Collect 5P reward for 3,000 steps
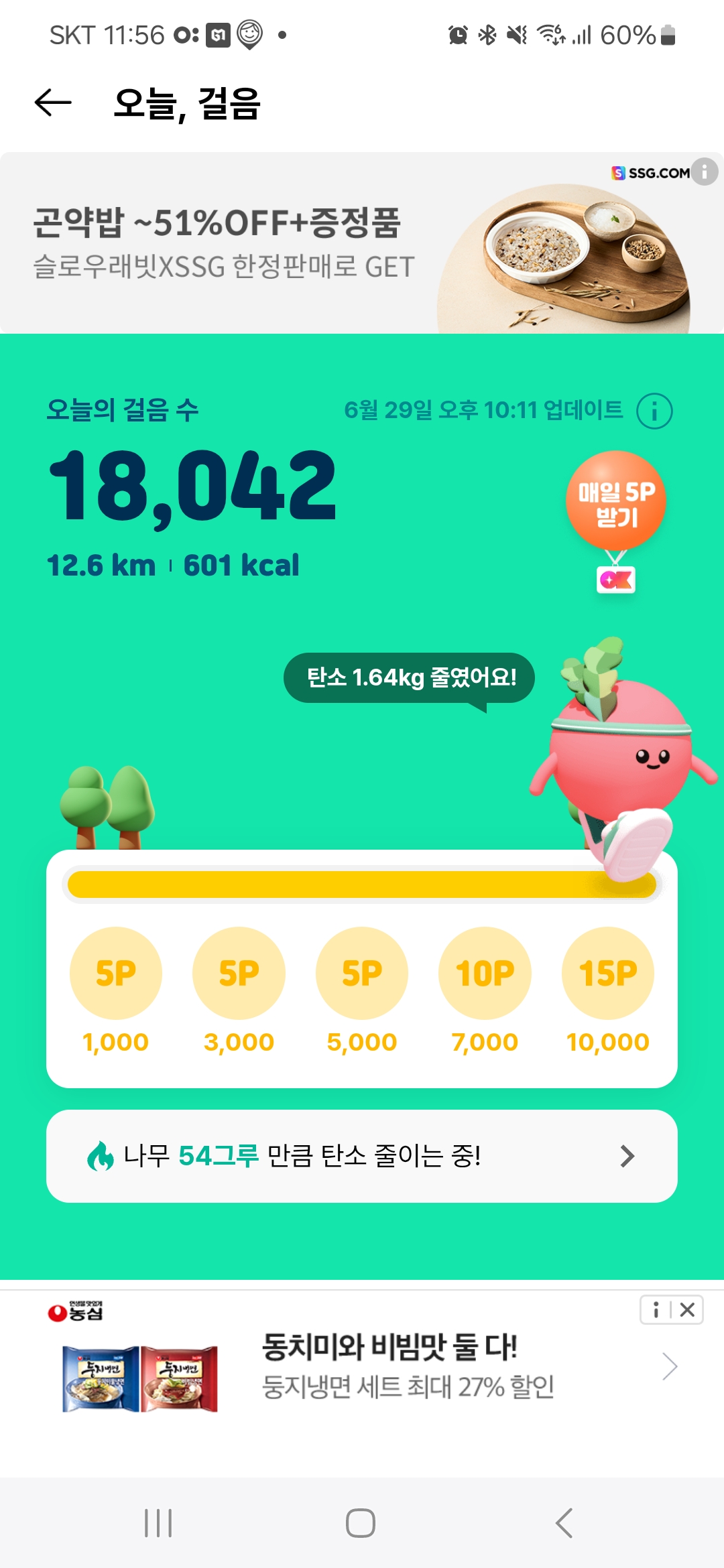 coord(239,973)
